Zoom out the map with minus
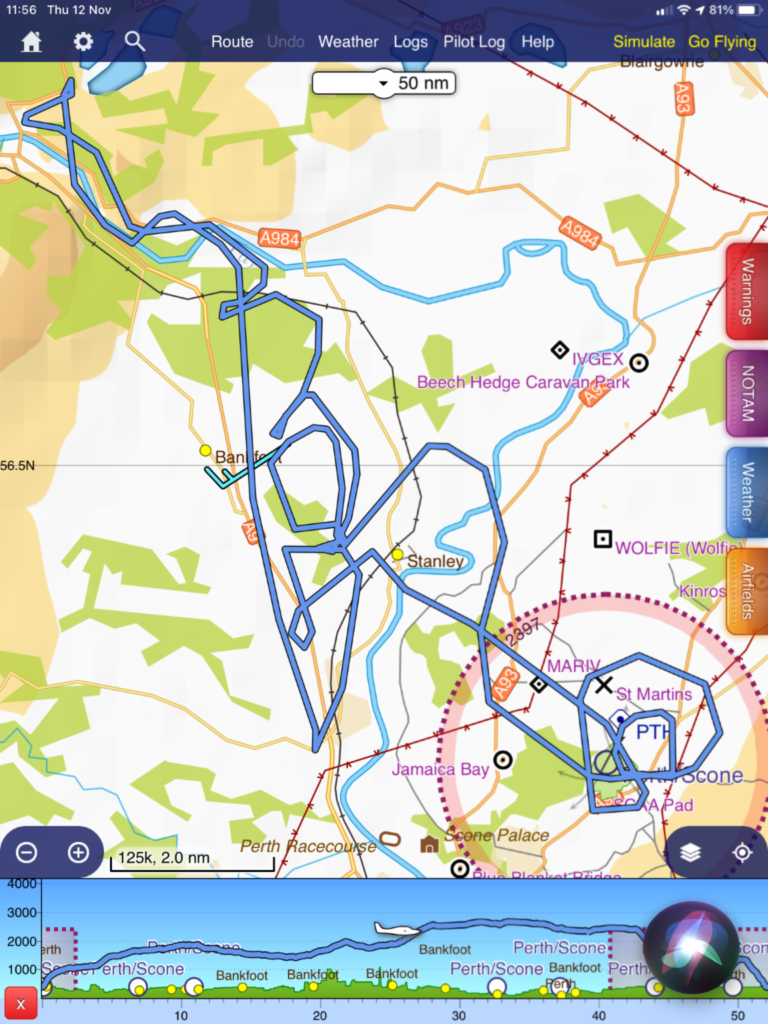 tap(27, 853)
